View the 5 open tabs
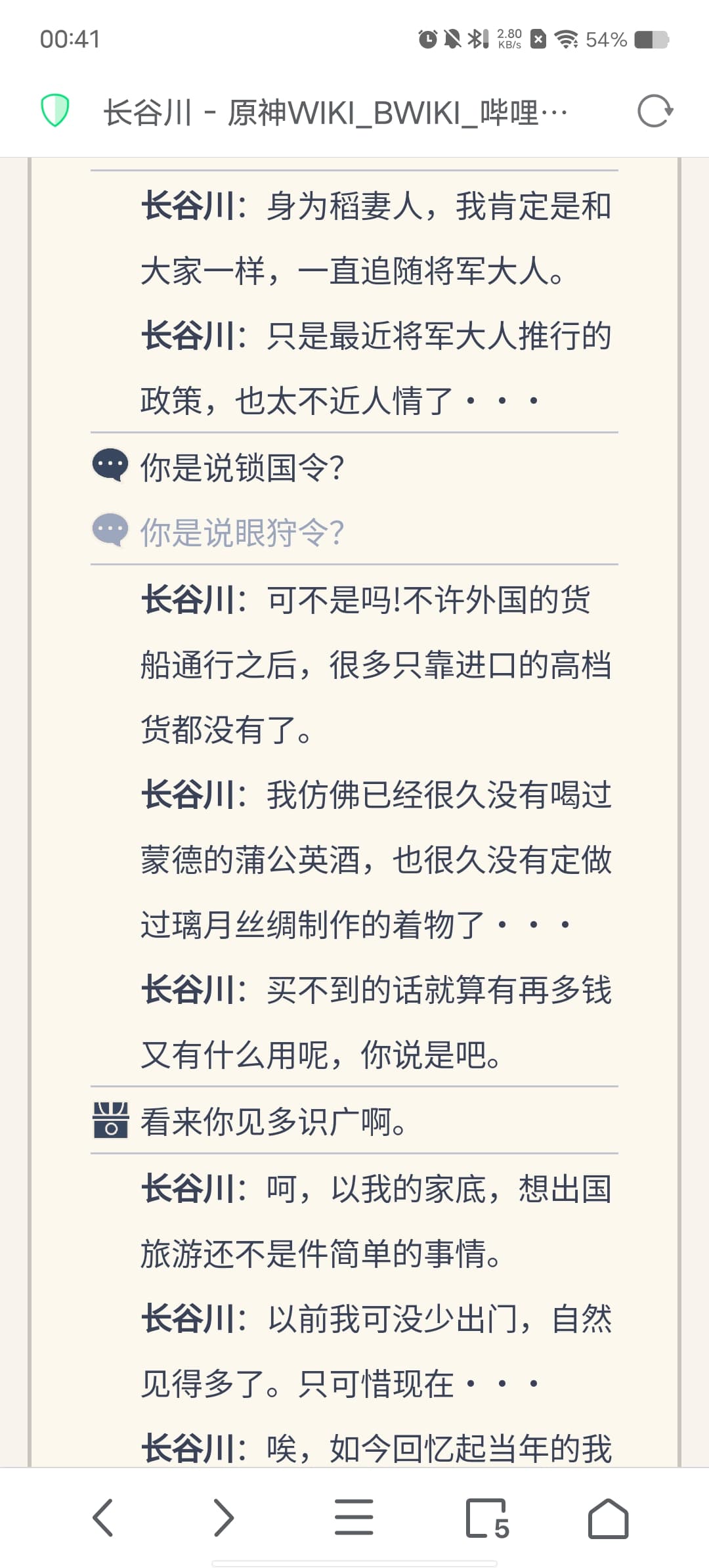This screenshot has width=709, height=1568. [487, 1517]
